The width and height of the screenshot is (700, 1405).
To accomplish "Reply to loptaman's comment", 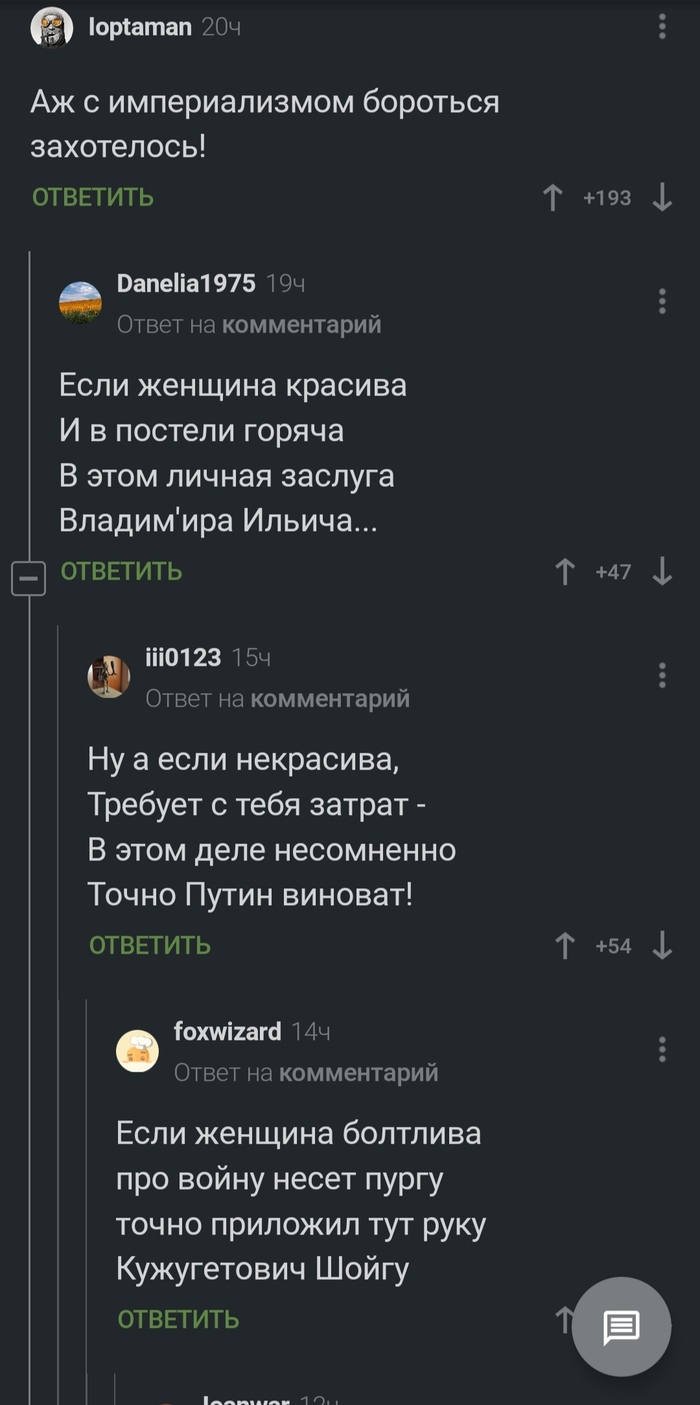I will point(93,197).
